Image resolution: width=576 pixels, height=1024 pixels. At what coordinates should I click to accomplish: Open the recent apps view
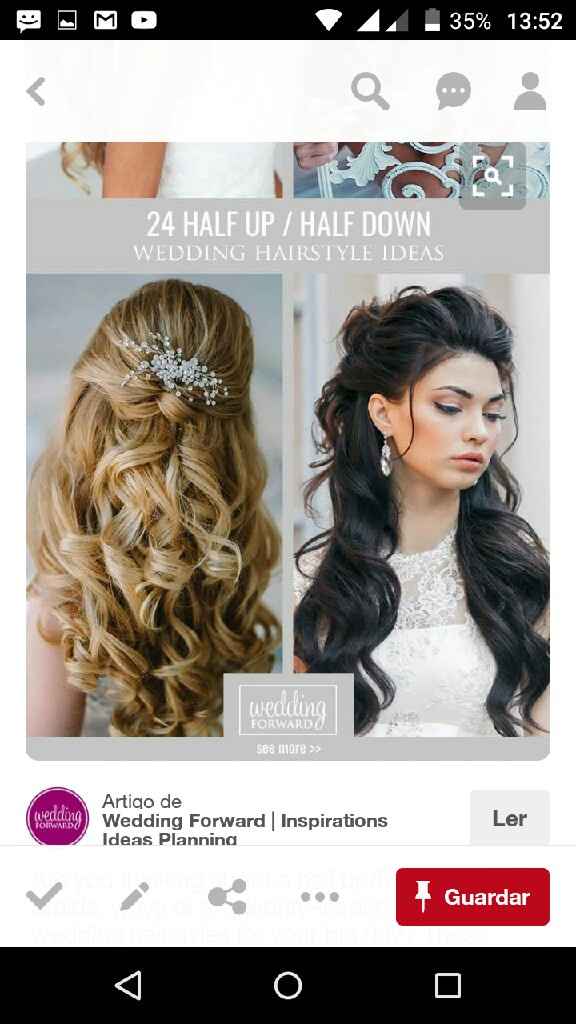point(448,985)
